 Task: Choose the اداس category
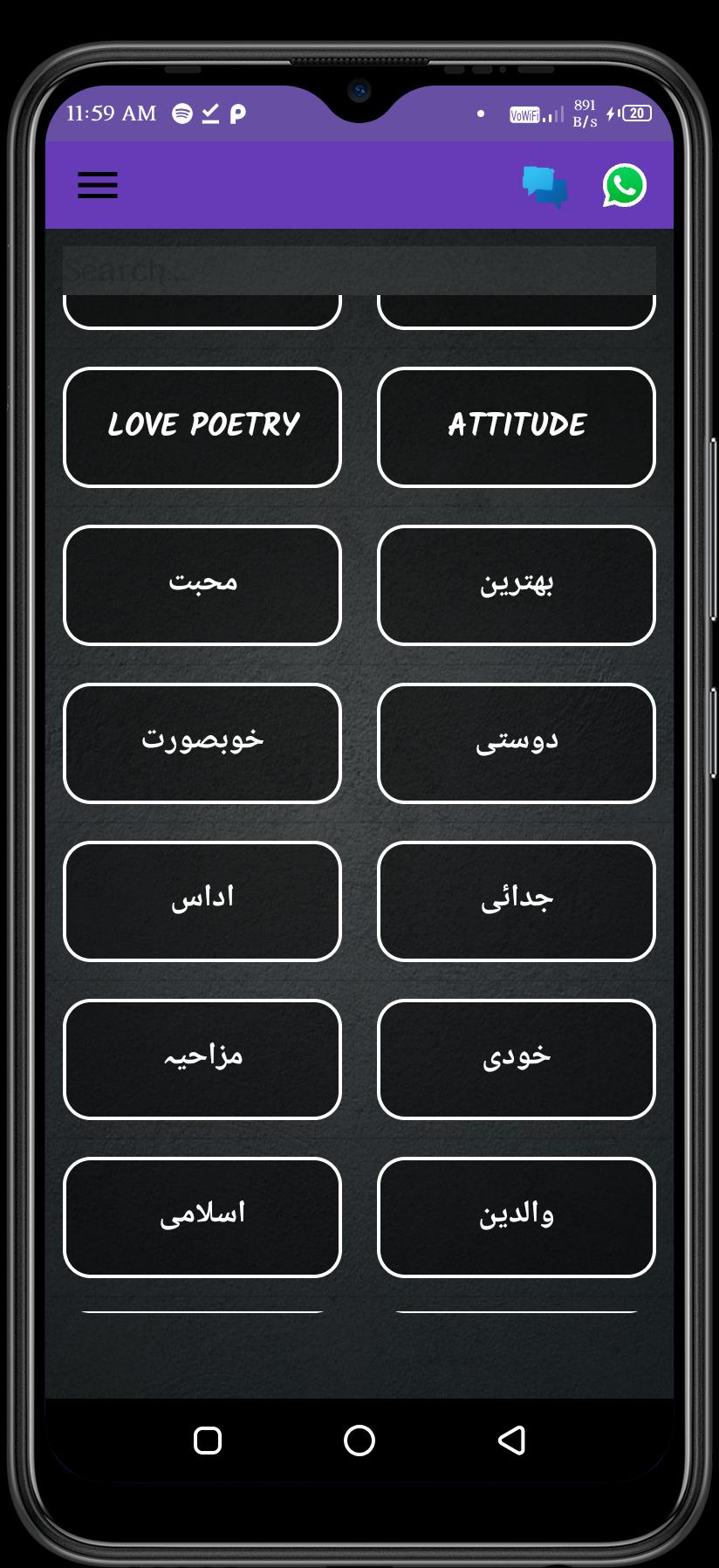click(202, 901)
